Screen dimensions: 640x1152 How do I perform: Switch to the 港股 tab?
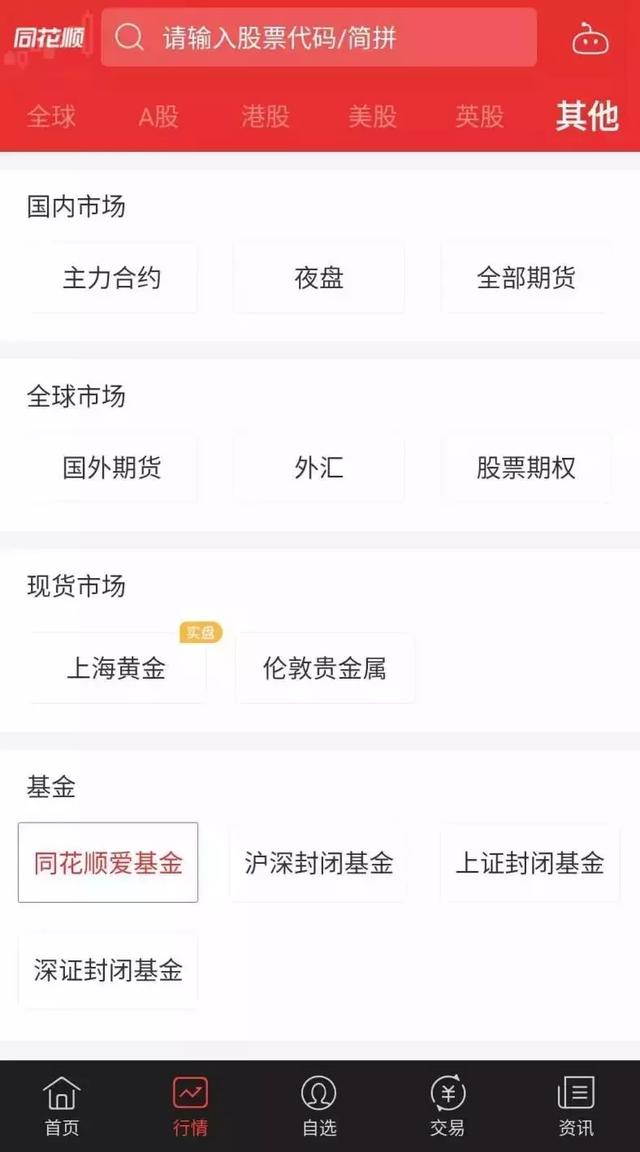(265, 116)
